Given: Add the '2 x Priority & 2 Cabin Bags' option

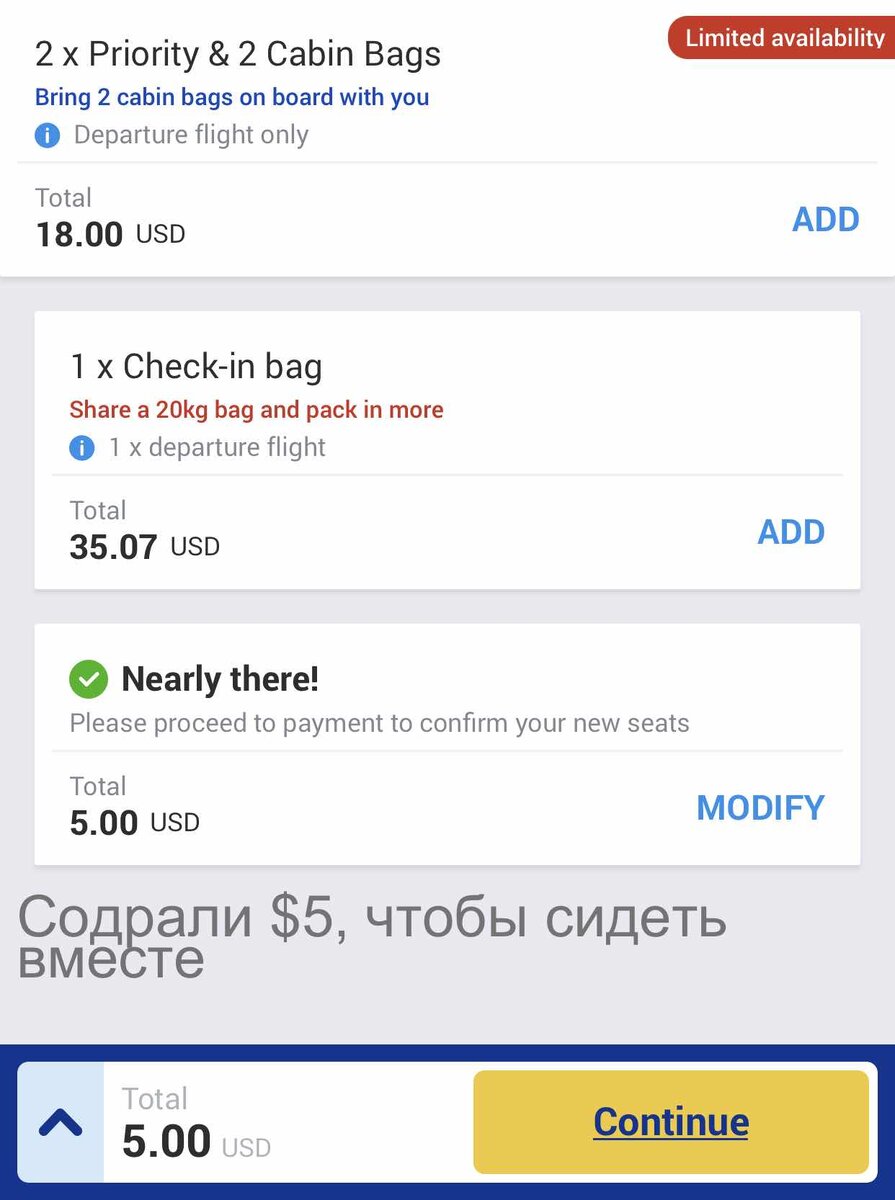Looking at the screenshot, I should 825,219.
